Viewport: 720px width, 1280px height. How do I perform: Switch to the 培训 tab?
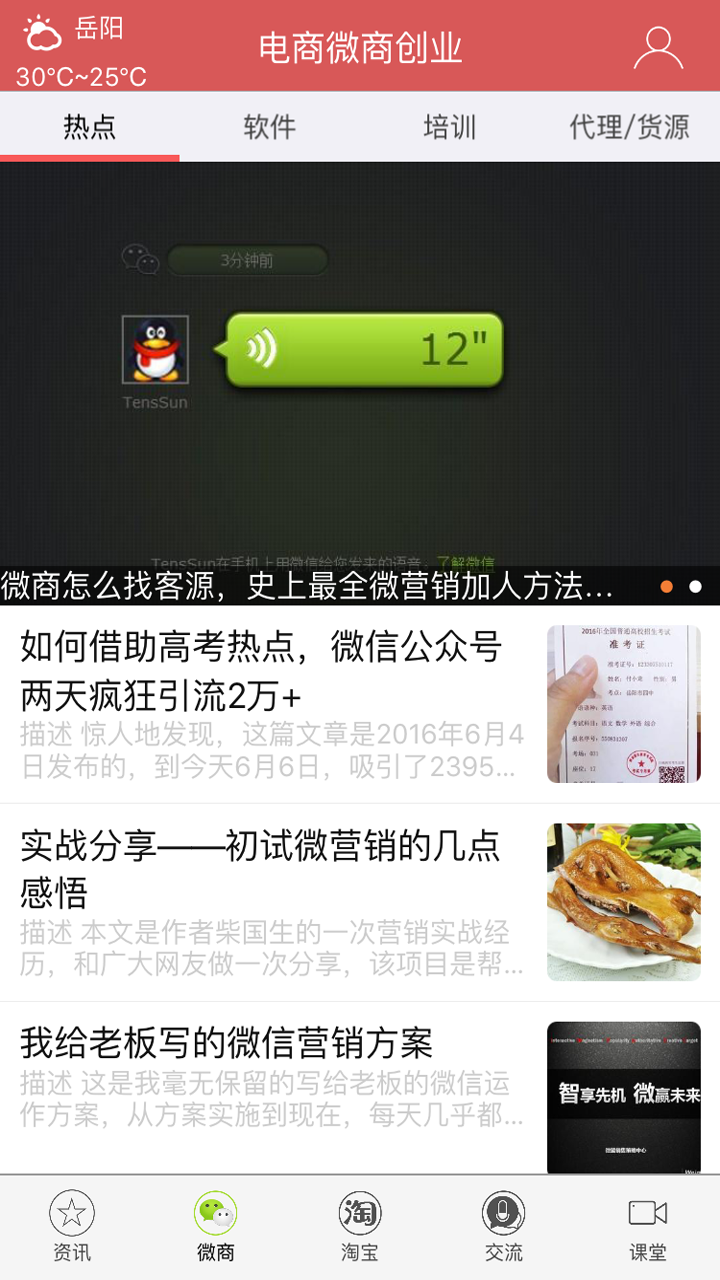[450, 127]
